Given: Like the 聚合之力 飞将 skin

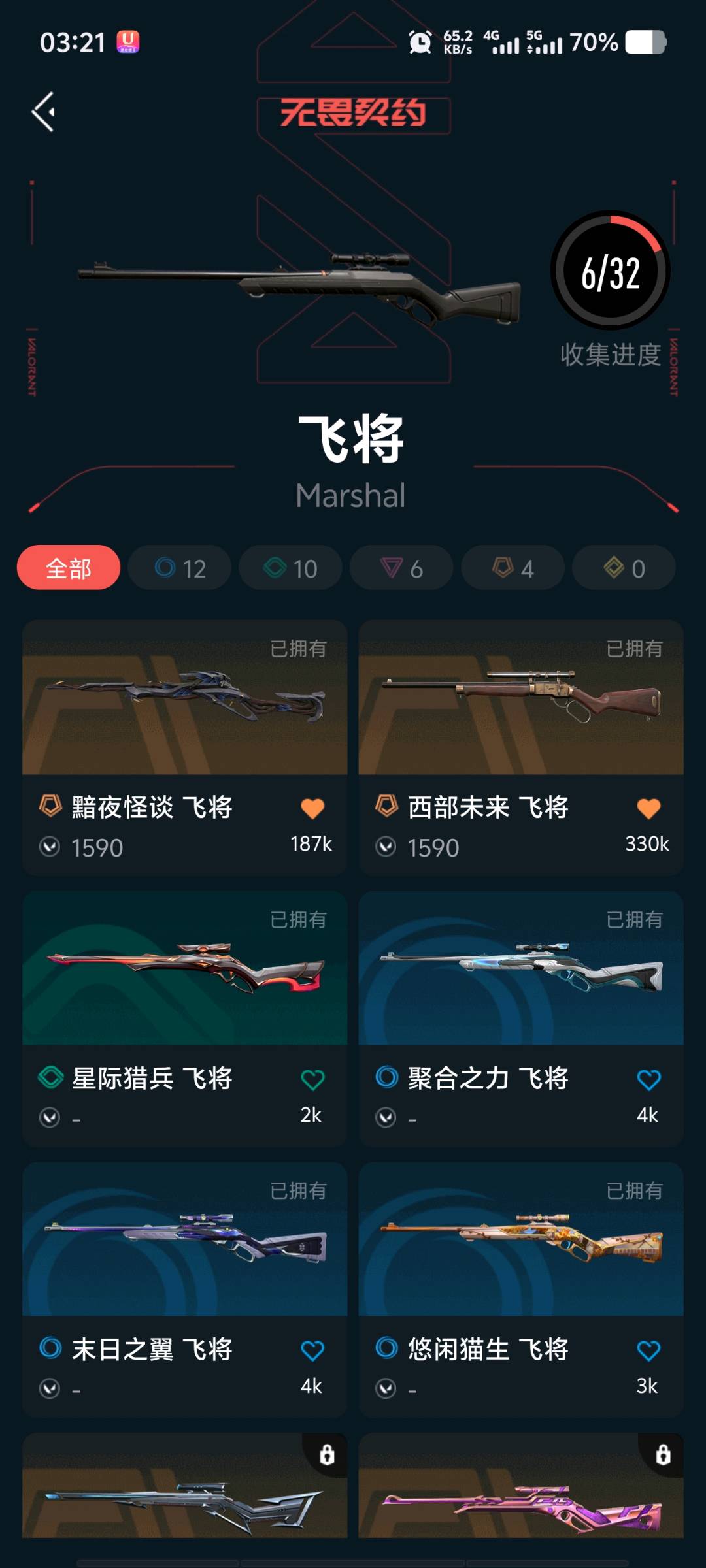Looking at the screenshot, I should point(648,1080).
